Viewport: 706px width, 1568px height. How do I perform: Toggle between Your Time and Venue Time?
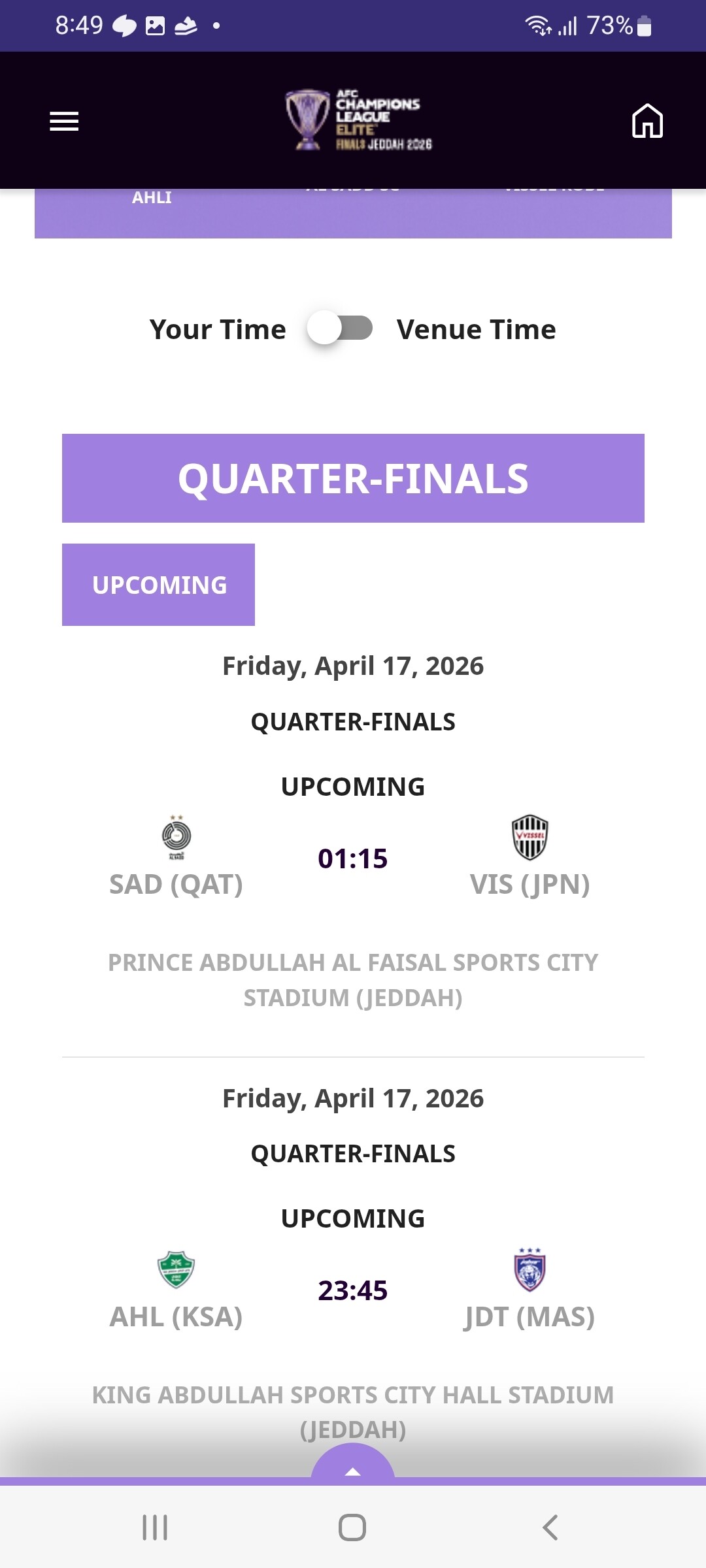(340, 328)
